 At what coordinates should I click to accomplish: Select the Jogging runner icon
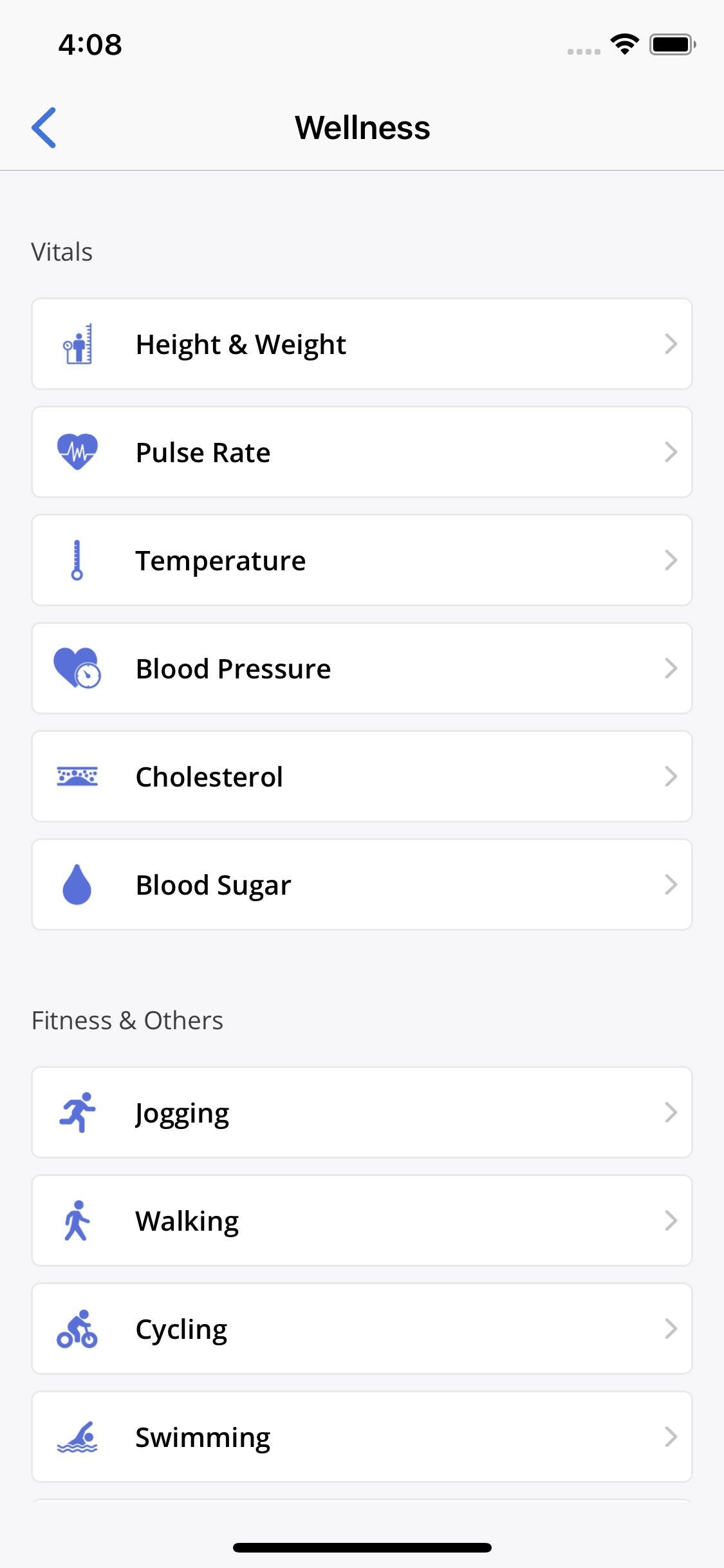tap(77, 1112)
